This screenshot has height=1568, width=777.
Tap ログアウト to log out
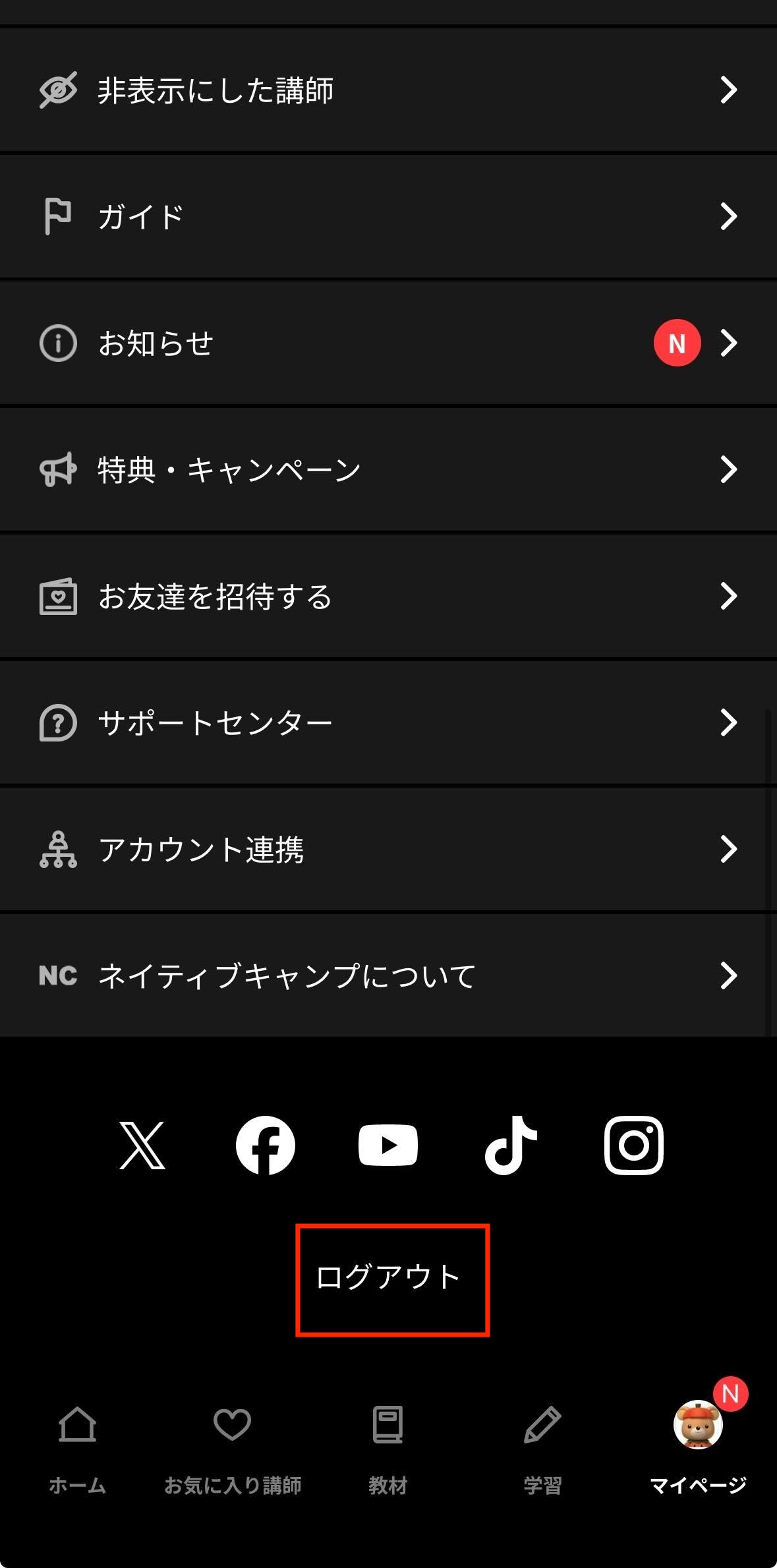(x=389, y=1277)
